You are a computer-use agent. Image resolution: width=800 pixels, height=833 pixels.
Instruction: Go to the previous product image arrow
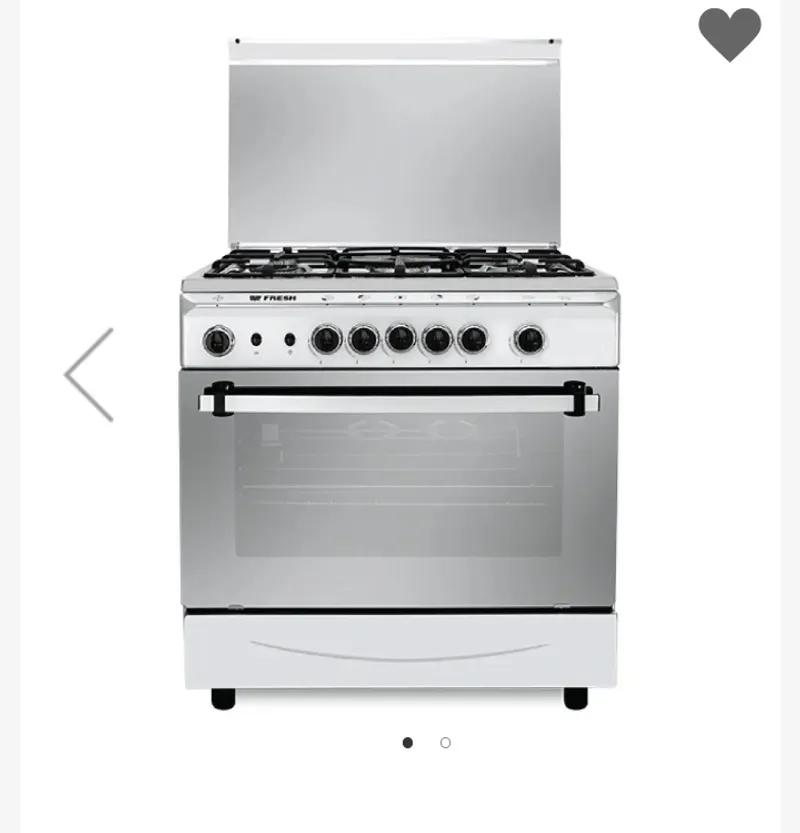(x=90, y=375)
